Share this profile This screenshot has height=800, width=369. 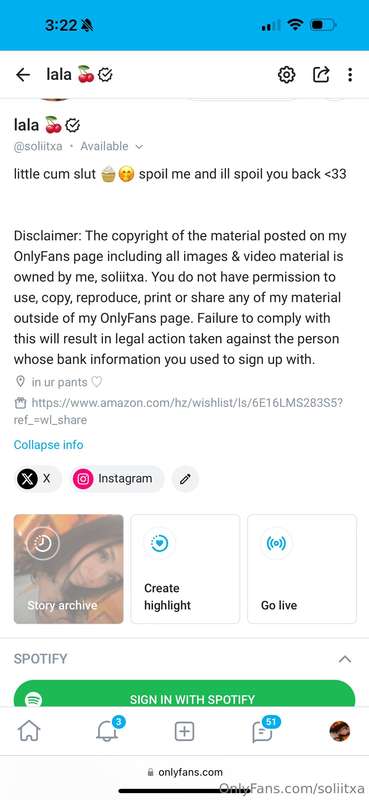click(x=321, y=75)
